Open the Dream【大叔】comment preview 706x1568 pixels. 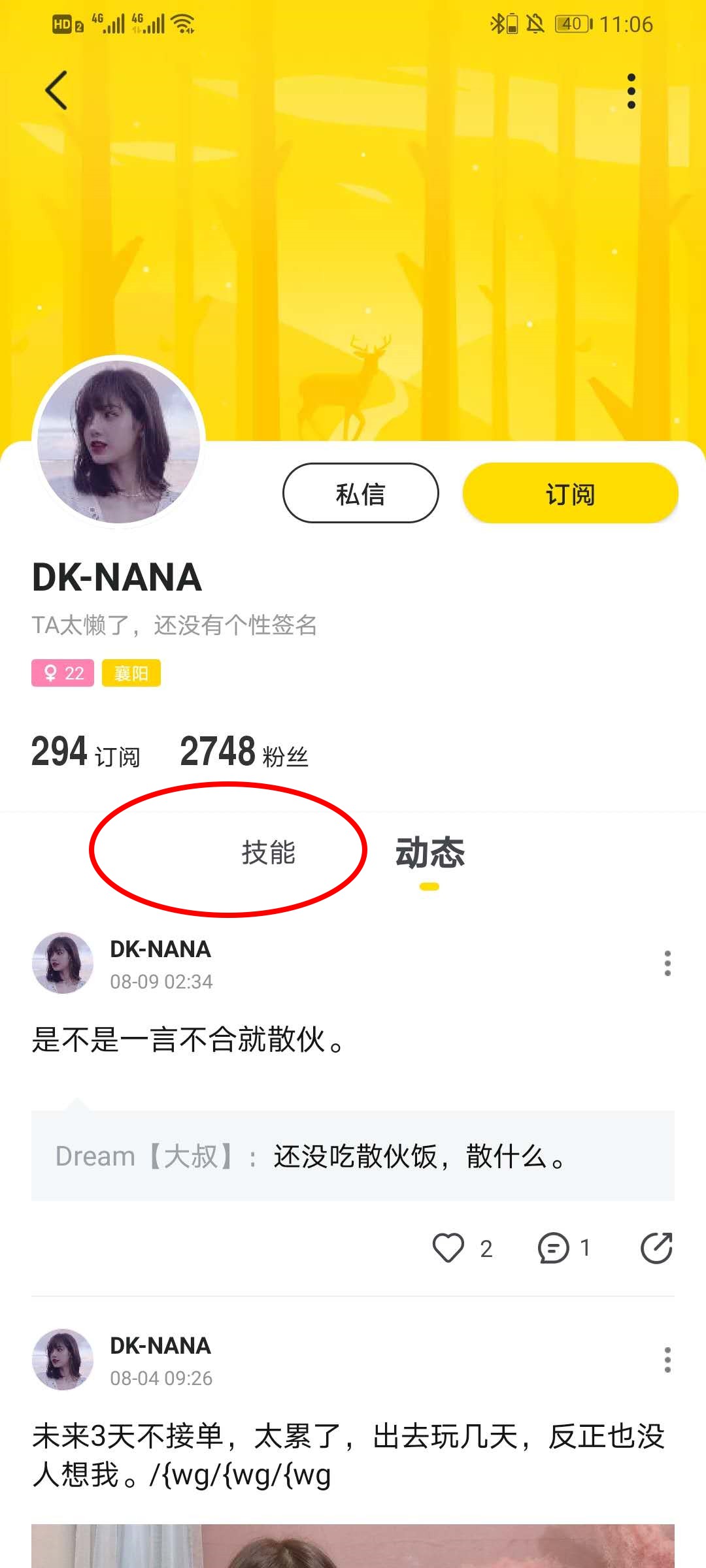coord(353,1156)
